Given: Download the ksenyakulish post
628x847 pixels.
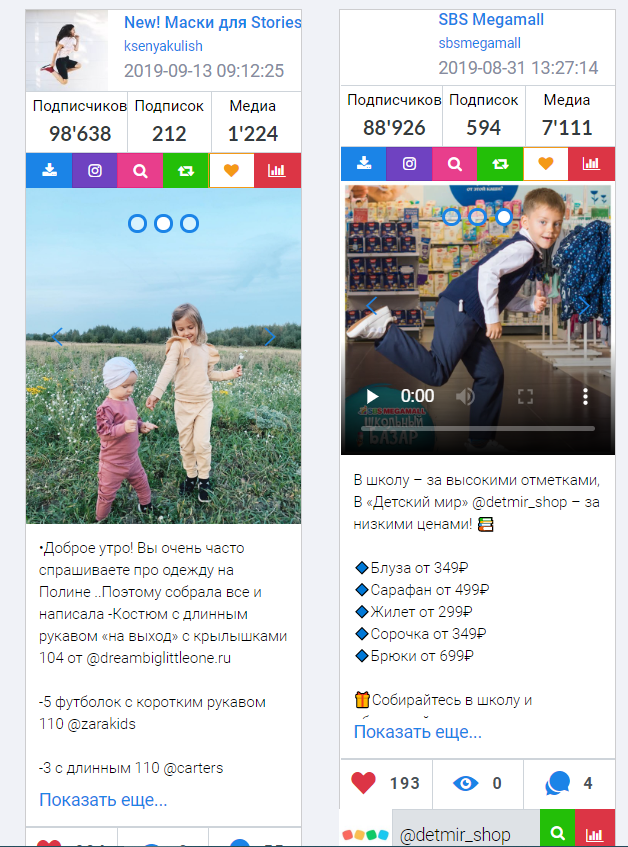Looking at the screenshot, I should (49, 171).
